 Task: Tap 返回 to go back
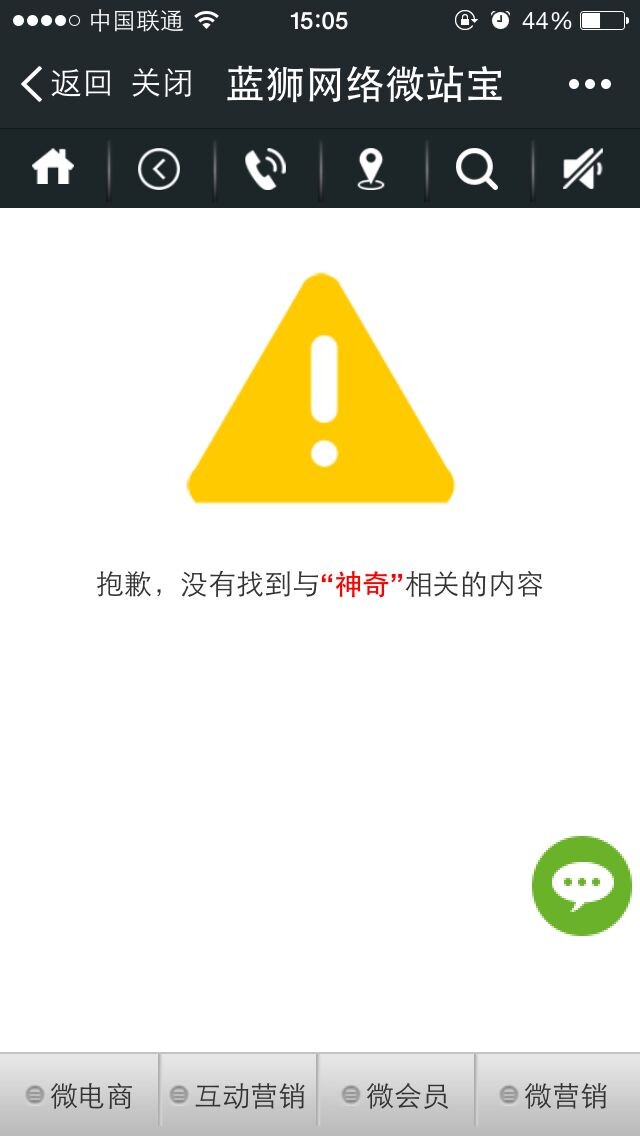66,84
